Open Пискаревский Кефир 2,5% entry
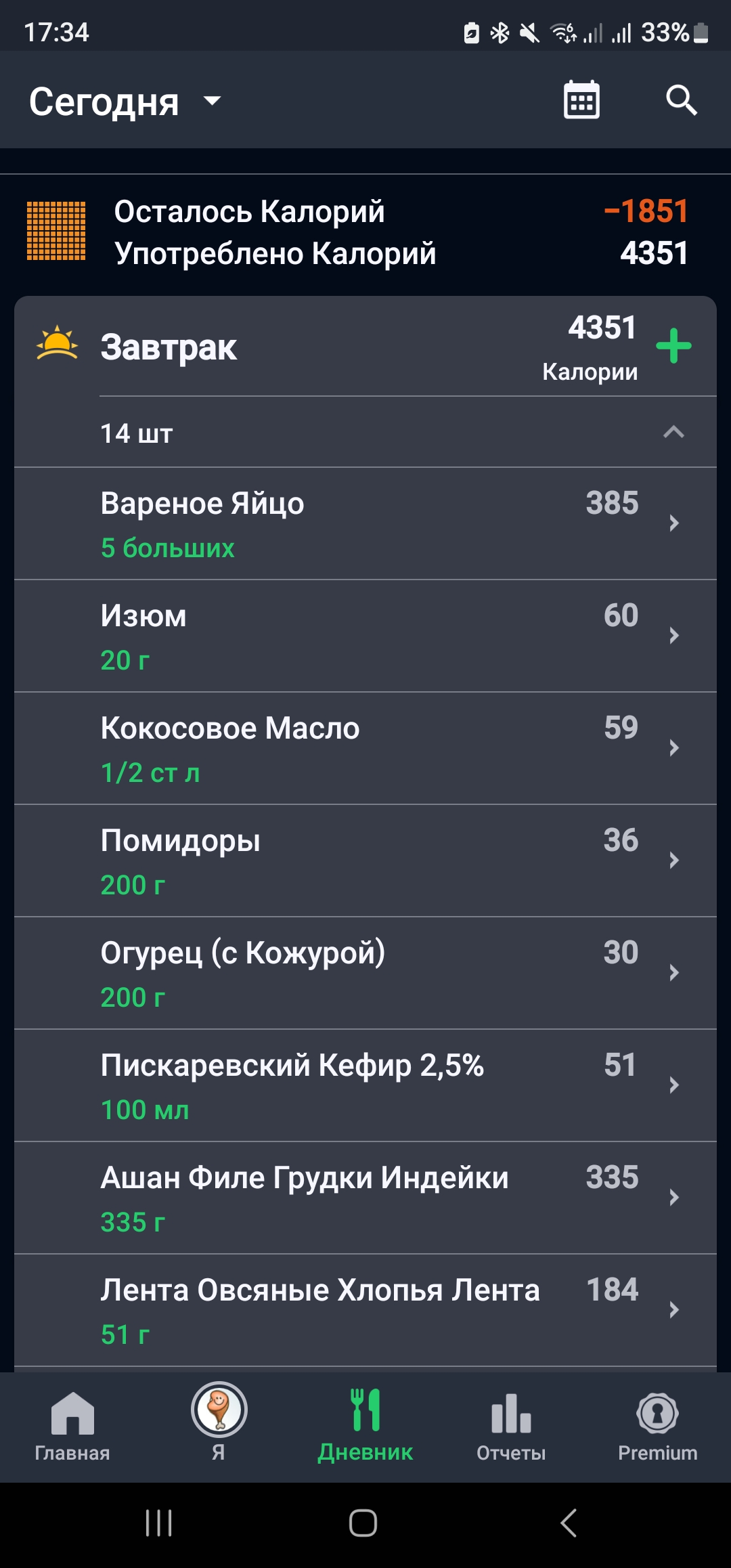731x1568 pixels. point(365,1085)
